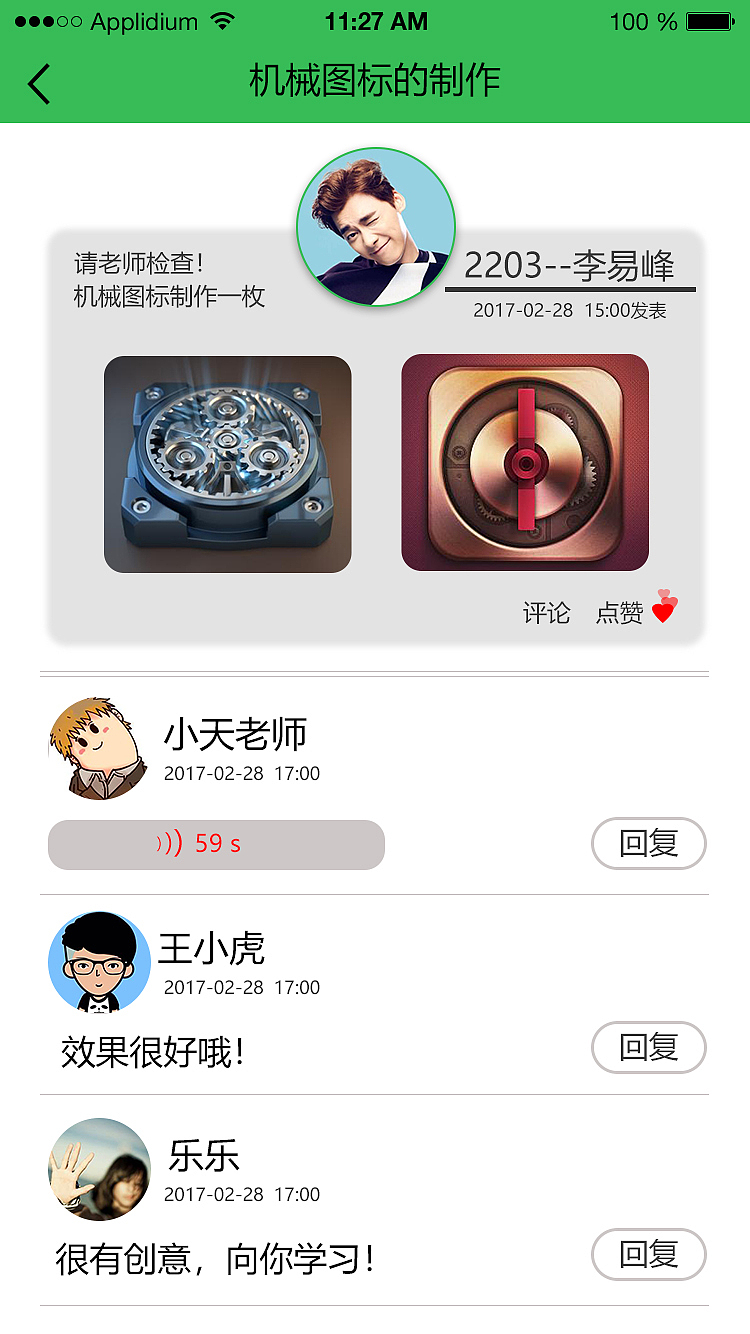Tap the voice message progress bubble

click(216, 844)
